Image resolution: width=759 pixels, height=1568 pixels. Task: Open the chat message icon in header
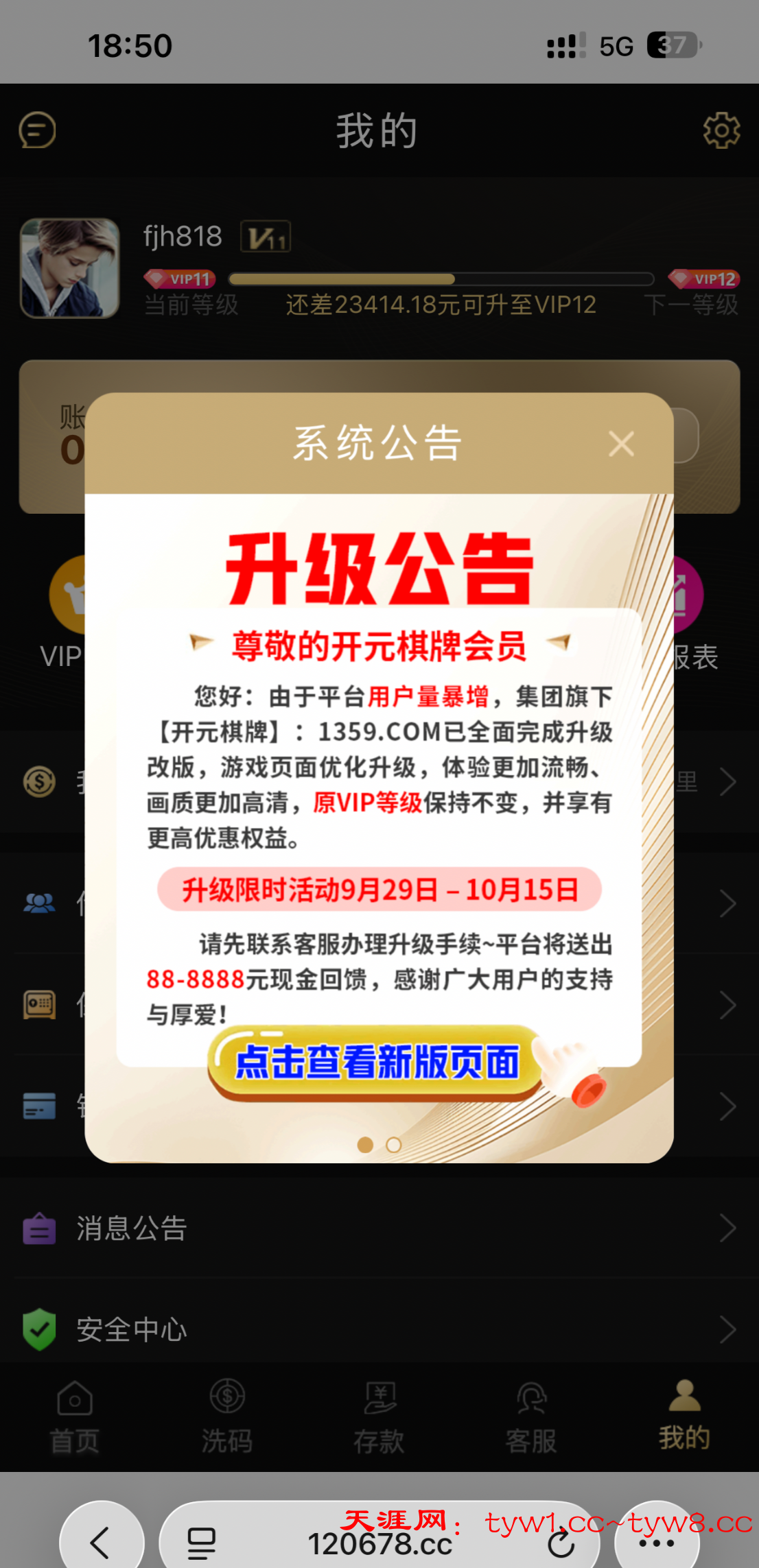[37, 130]
